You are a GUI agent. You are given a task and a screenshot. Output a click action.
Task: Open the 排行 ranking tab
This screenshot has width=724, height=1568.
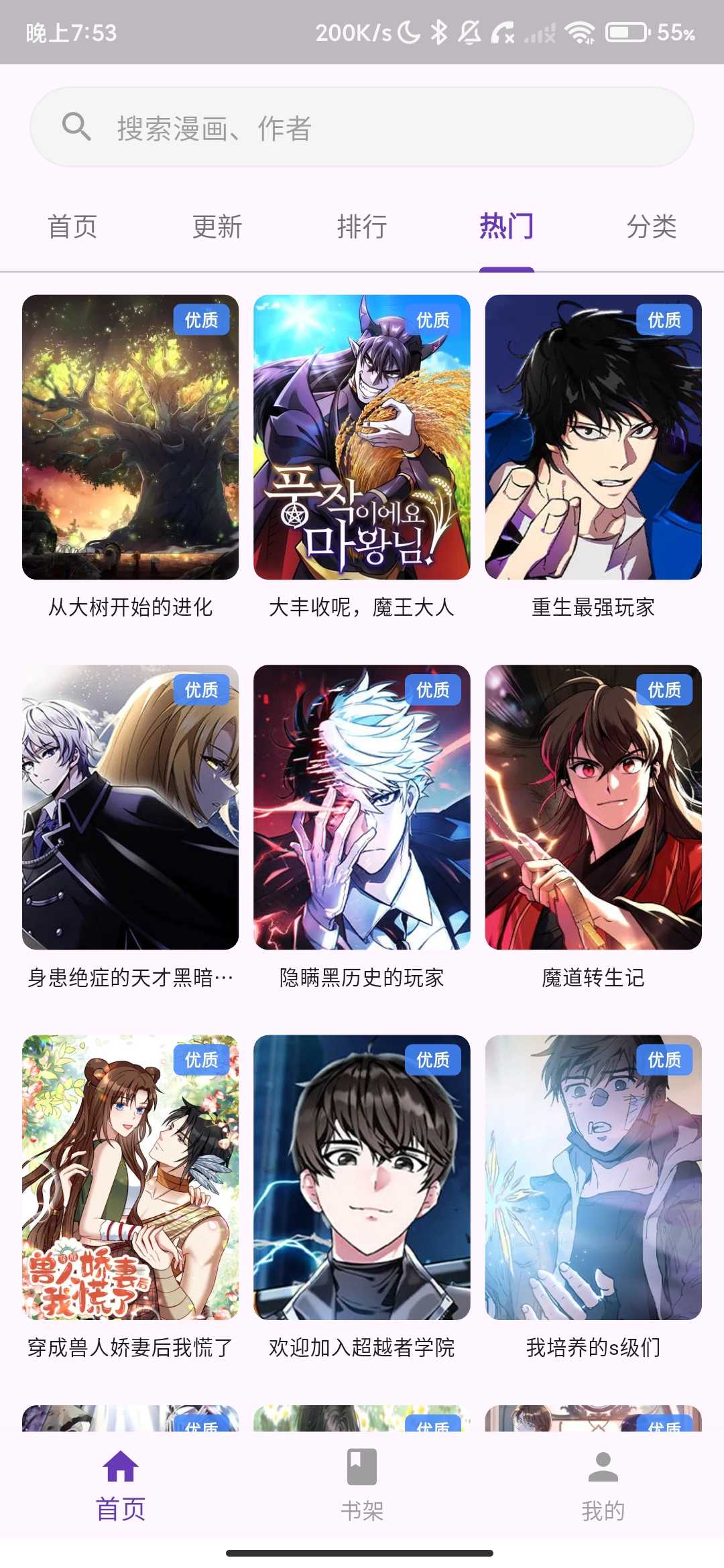[362, 226]
